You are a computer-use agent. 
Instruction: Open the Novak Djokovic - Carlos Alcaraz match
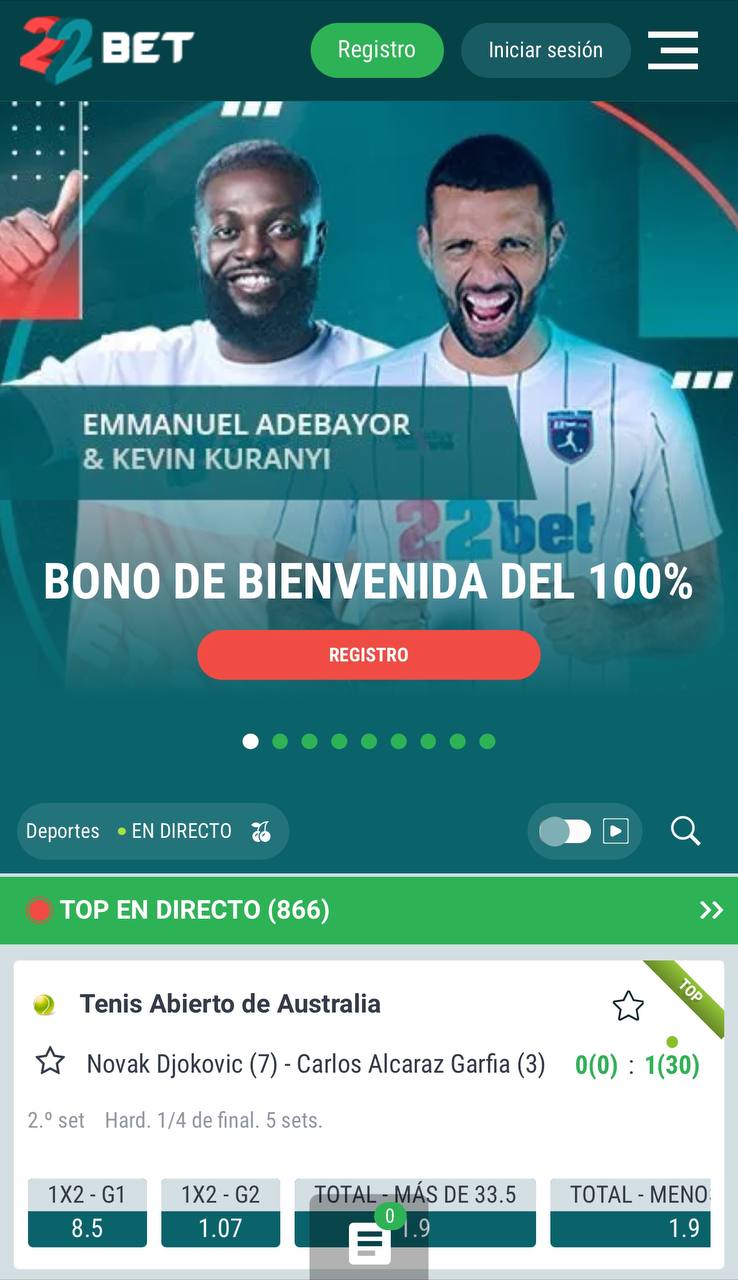tap(316, 1064)
